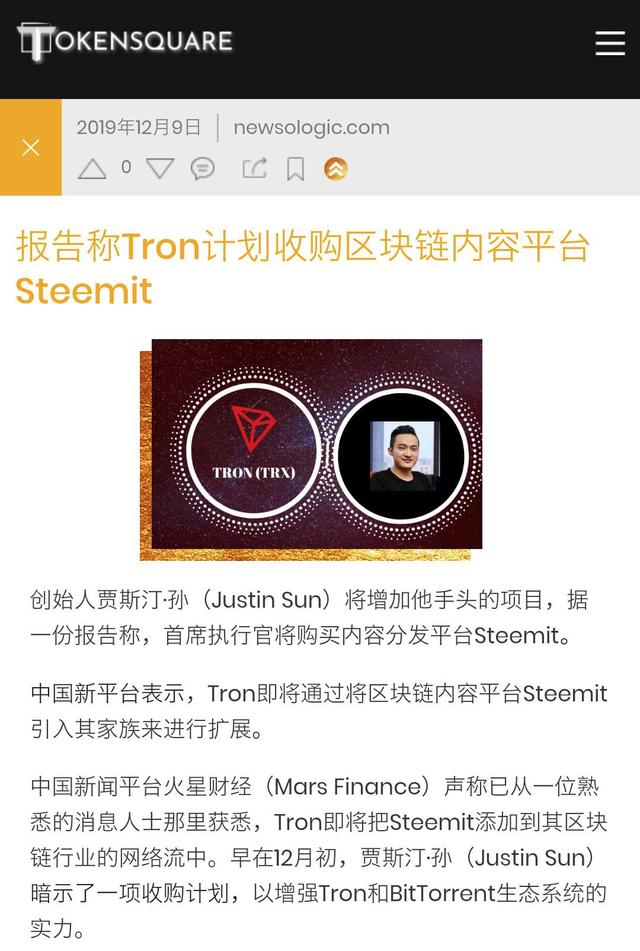This screenshot has width=640, height=951.
Task: Close the article with the X button
Action: [31, 148]
